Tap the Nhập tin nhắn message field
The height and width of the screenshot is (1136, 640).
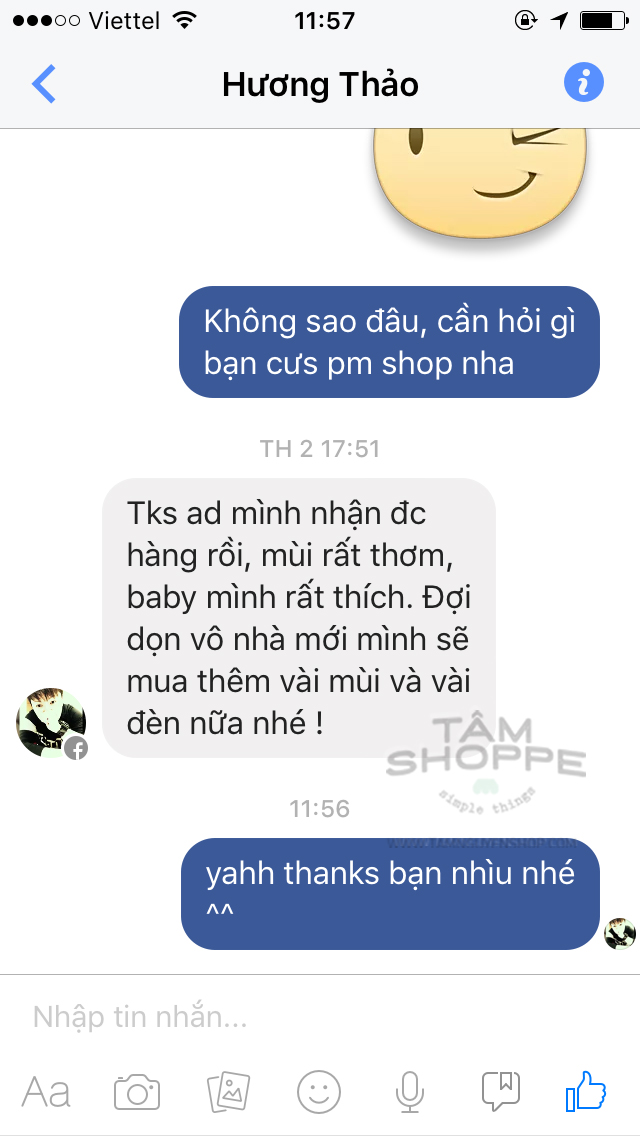pyautogui.click(x=320, y=1017)
